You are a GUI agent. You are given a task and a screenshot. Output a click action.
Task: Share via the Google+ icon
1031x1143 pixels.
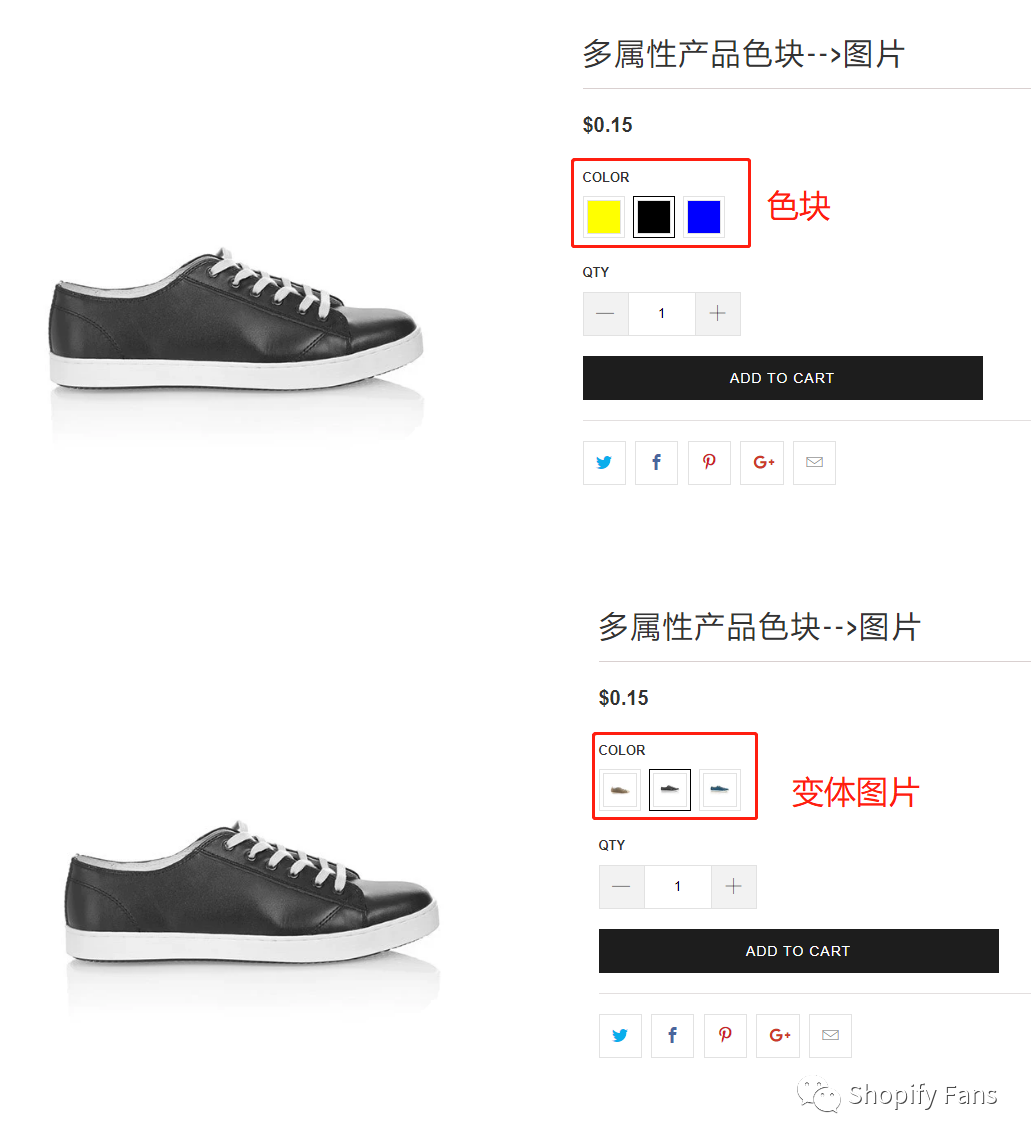(x=762, y=462)
